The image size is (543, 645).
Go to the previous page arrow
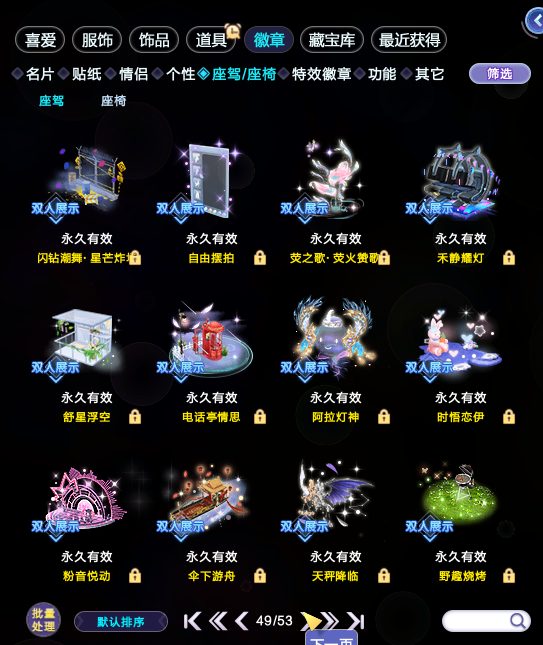click(241, 621)
